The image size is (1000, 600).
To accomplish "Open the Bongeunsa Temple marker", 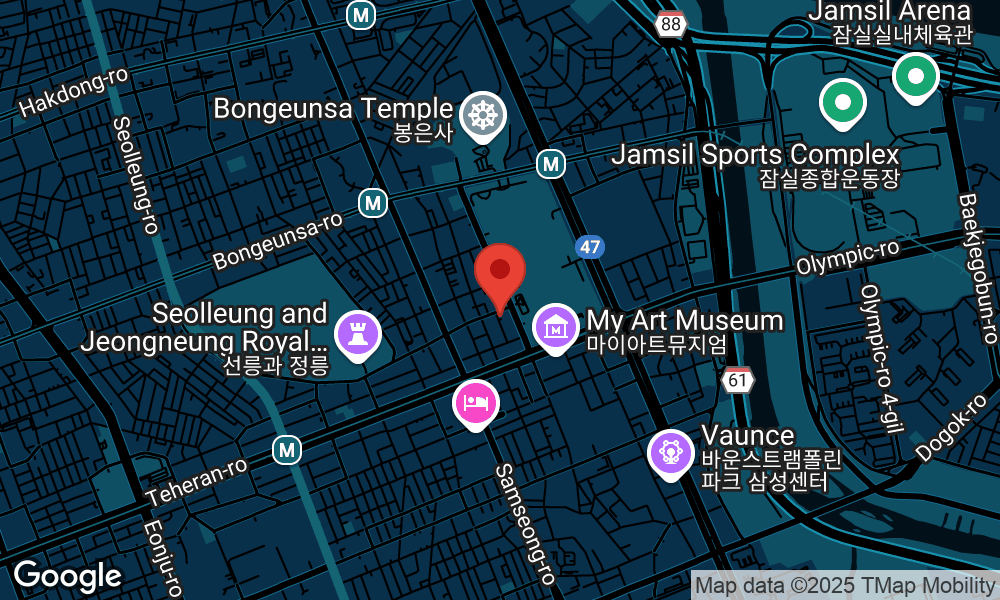I will (x=483, y=115).
